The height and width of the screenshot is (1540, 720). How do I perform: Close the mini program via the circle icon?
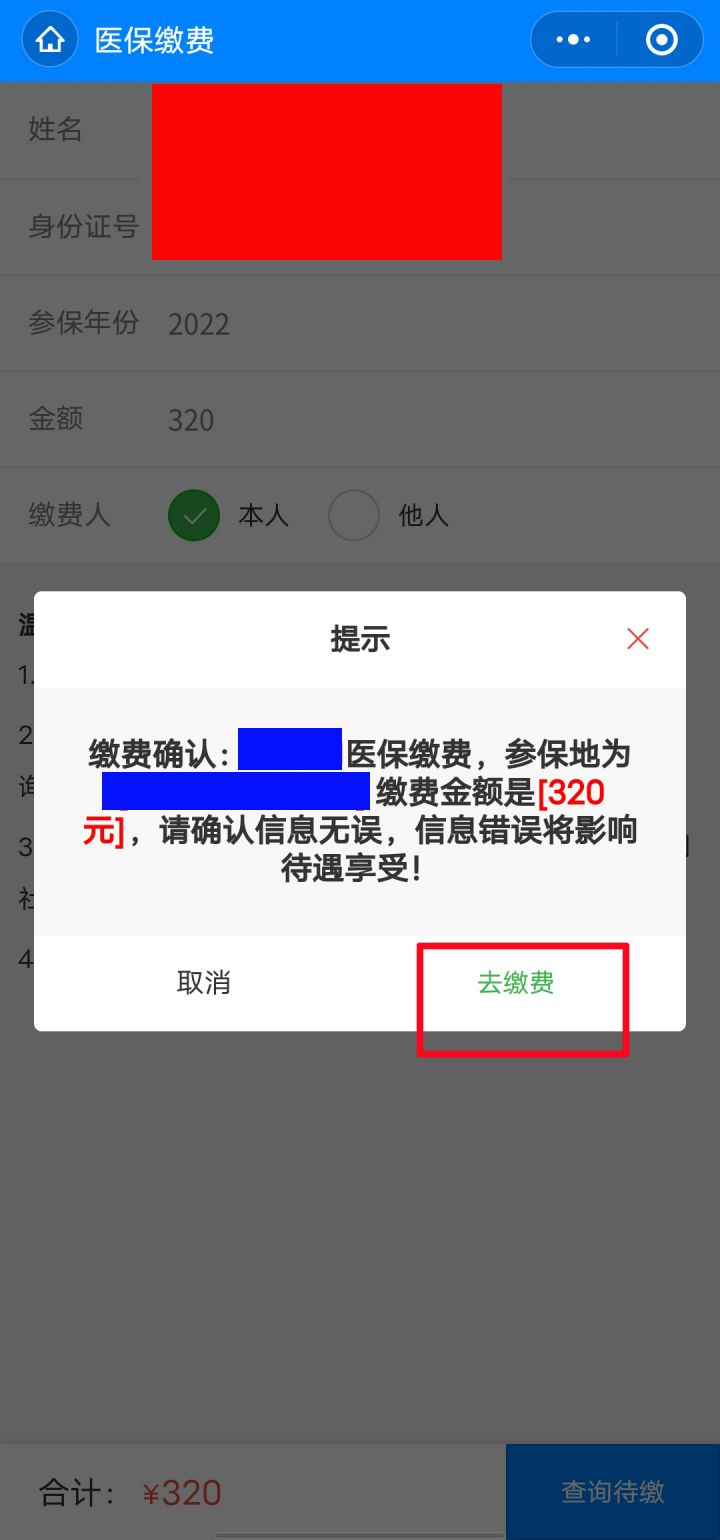click(662, 40)
